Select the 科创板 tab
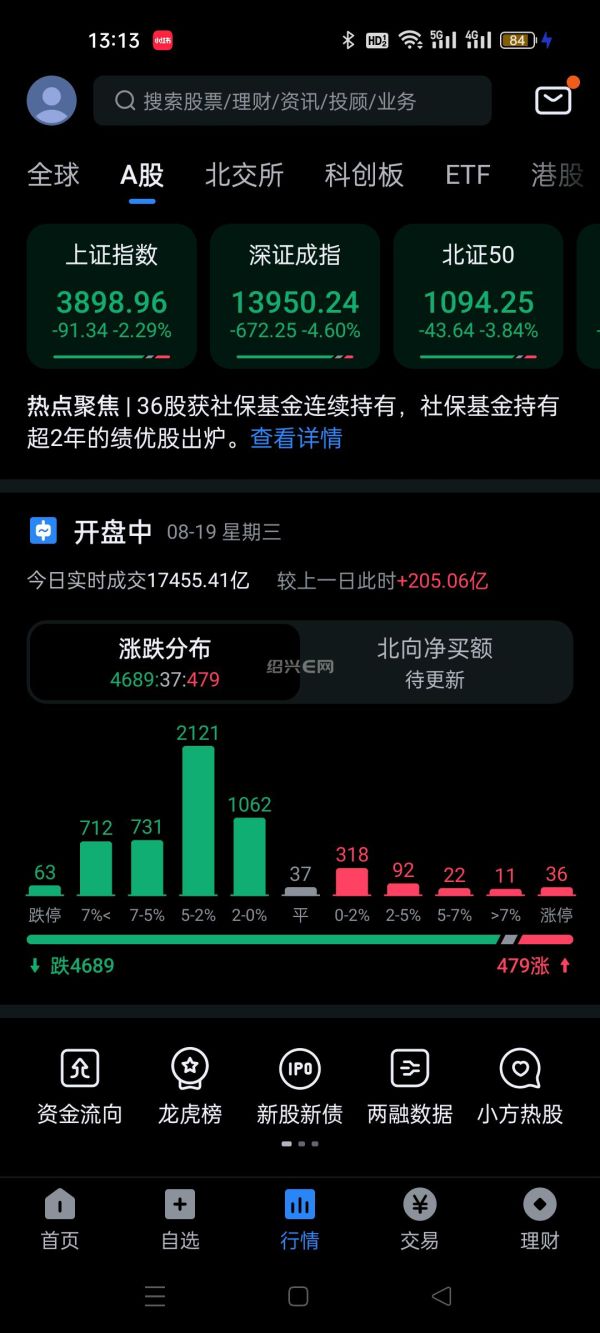The height and width of the screenshot is (1333, 600). coord(364,175)
